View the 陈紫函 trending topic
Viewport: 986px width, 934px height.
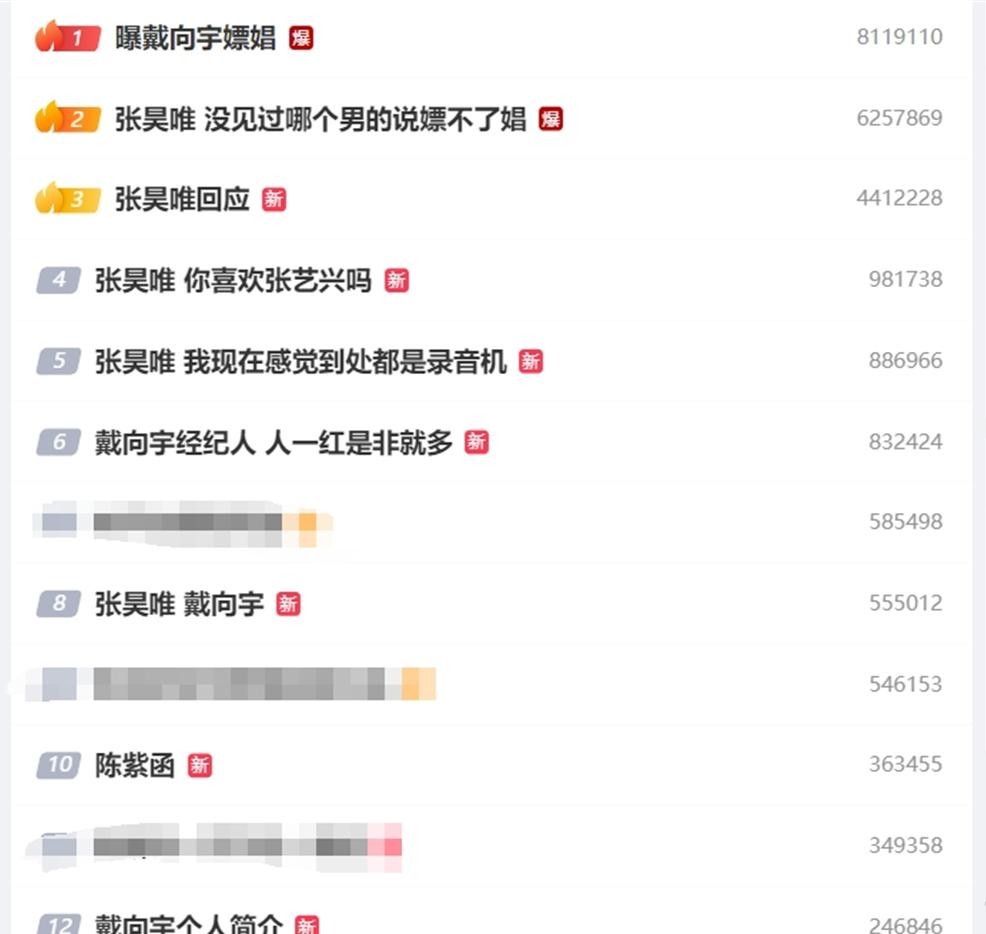(x=135, y=766)
